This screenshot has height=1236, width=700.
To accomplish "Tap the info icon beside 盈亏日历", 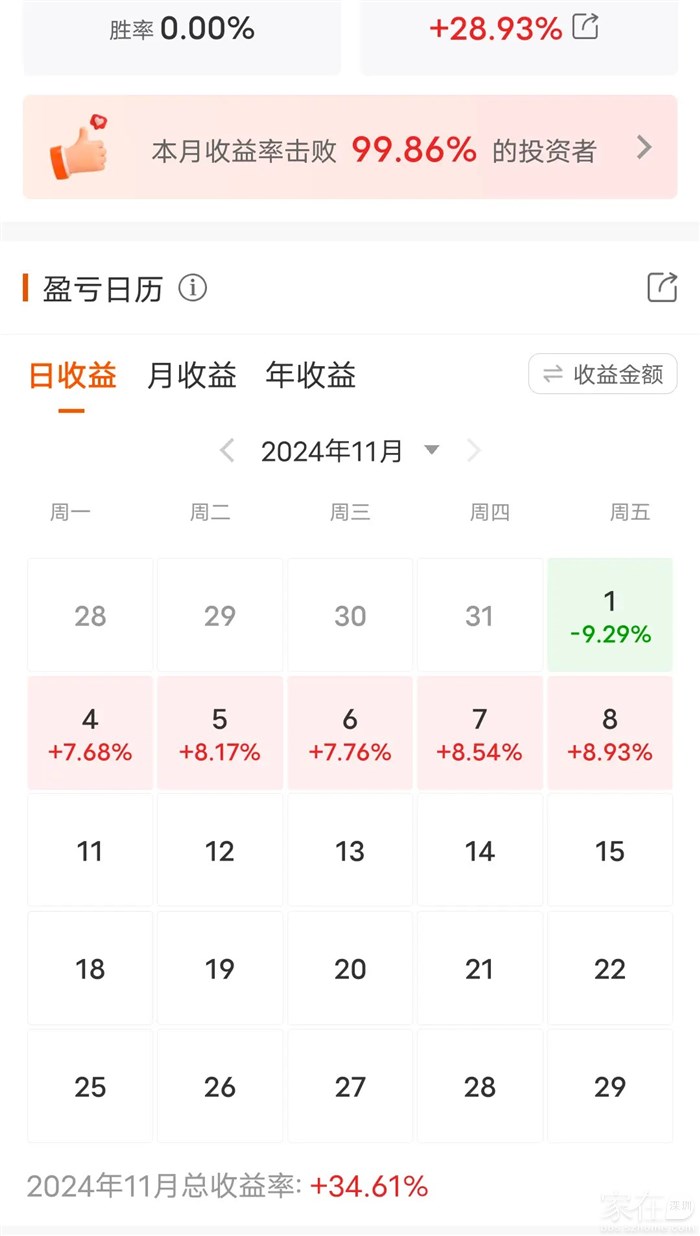I will (192, 289).
